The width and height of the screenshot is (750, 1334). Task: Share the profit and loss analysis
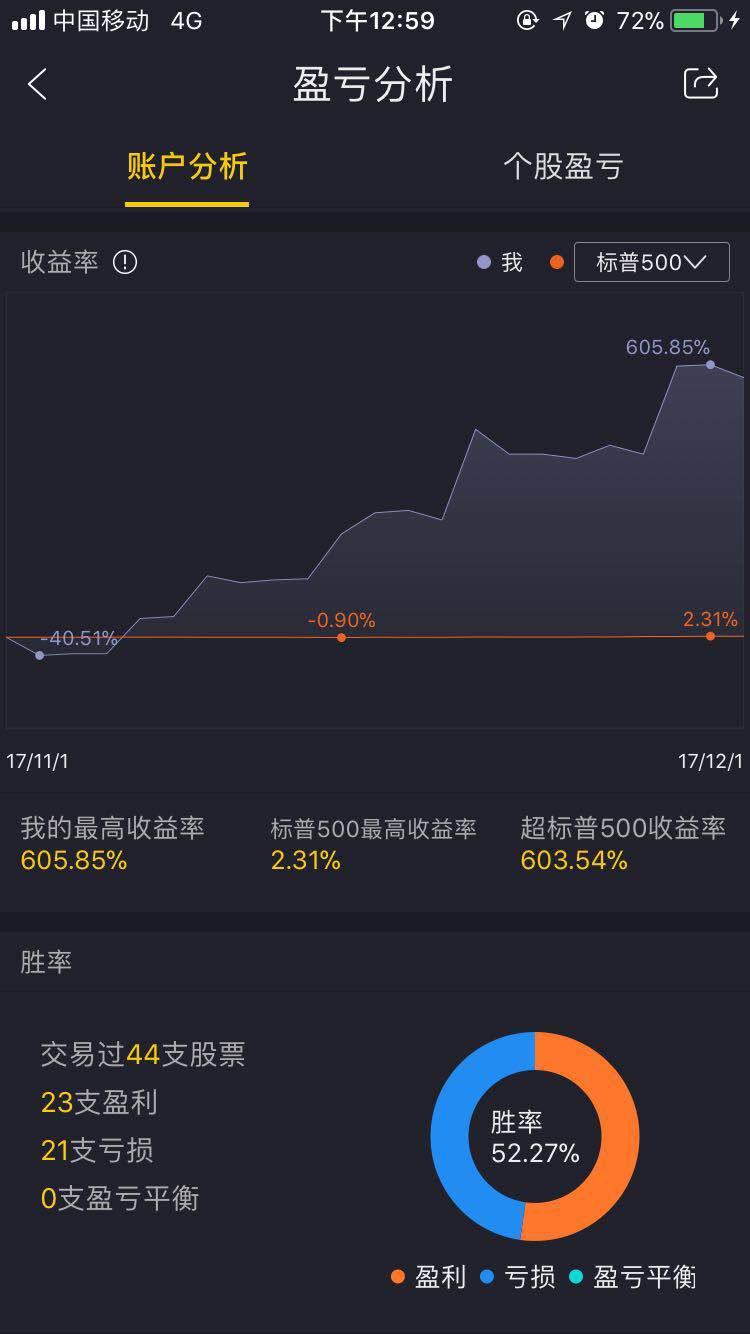700,84
